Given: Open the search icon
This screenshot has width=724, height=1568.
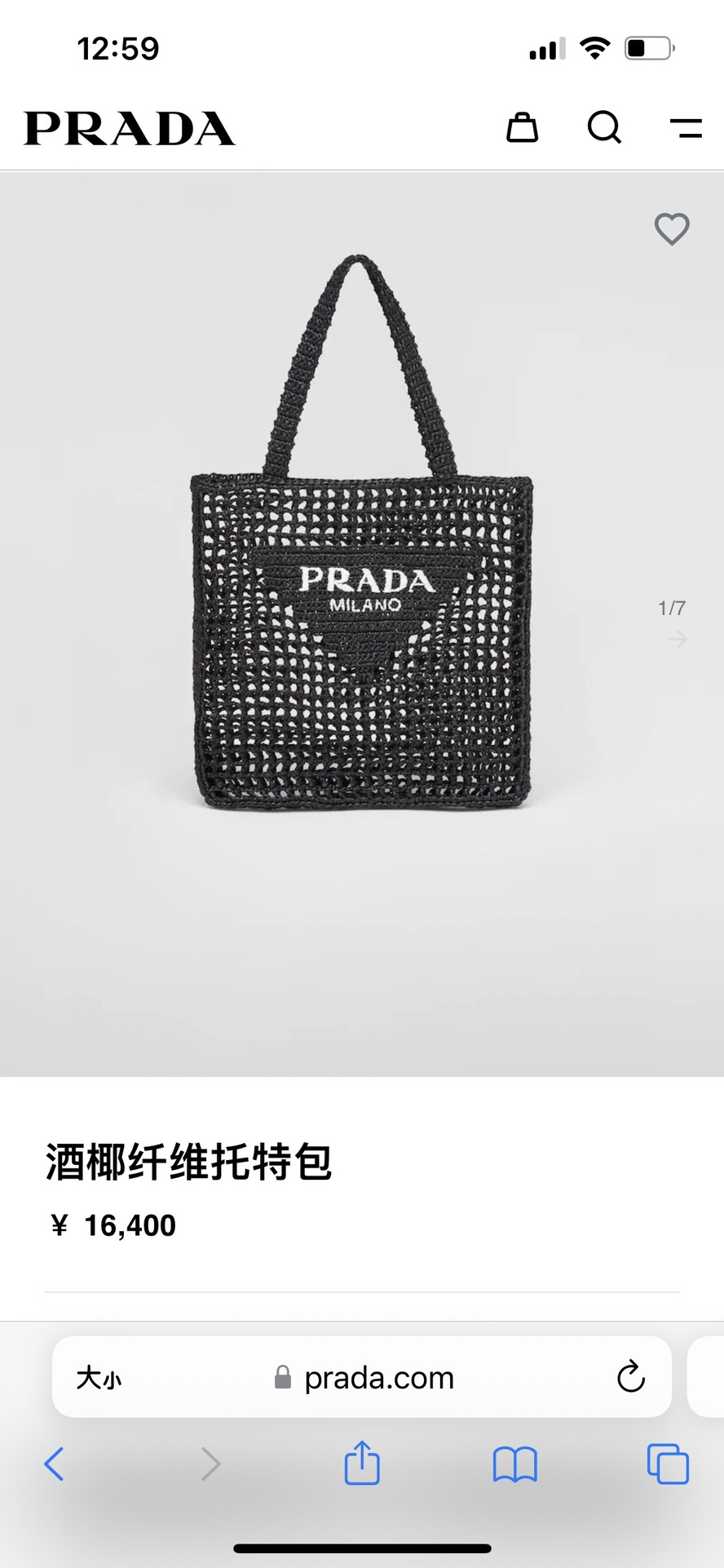Looking at the screenshot, I should (x=604, y=127).
